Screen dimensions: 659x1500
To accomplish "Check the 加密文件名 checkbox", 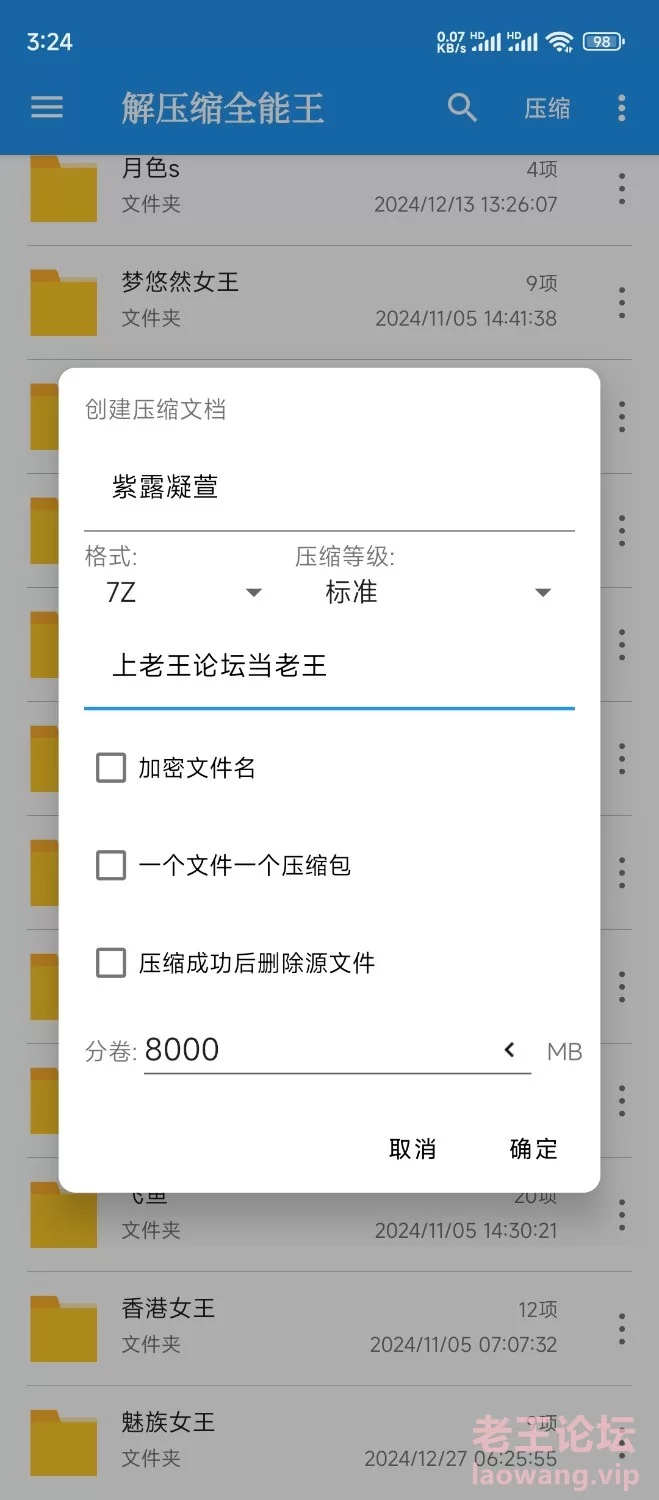I will [111, 768].
